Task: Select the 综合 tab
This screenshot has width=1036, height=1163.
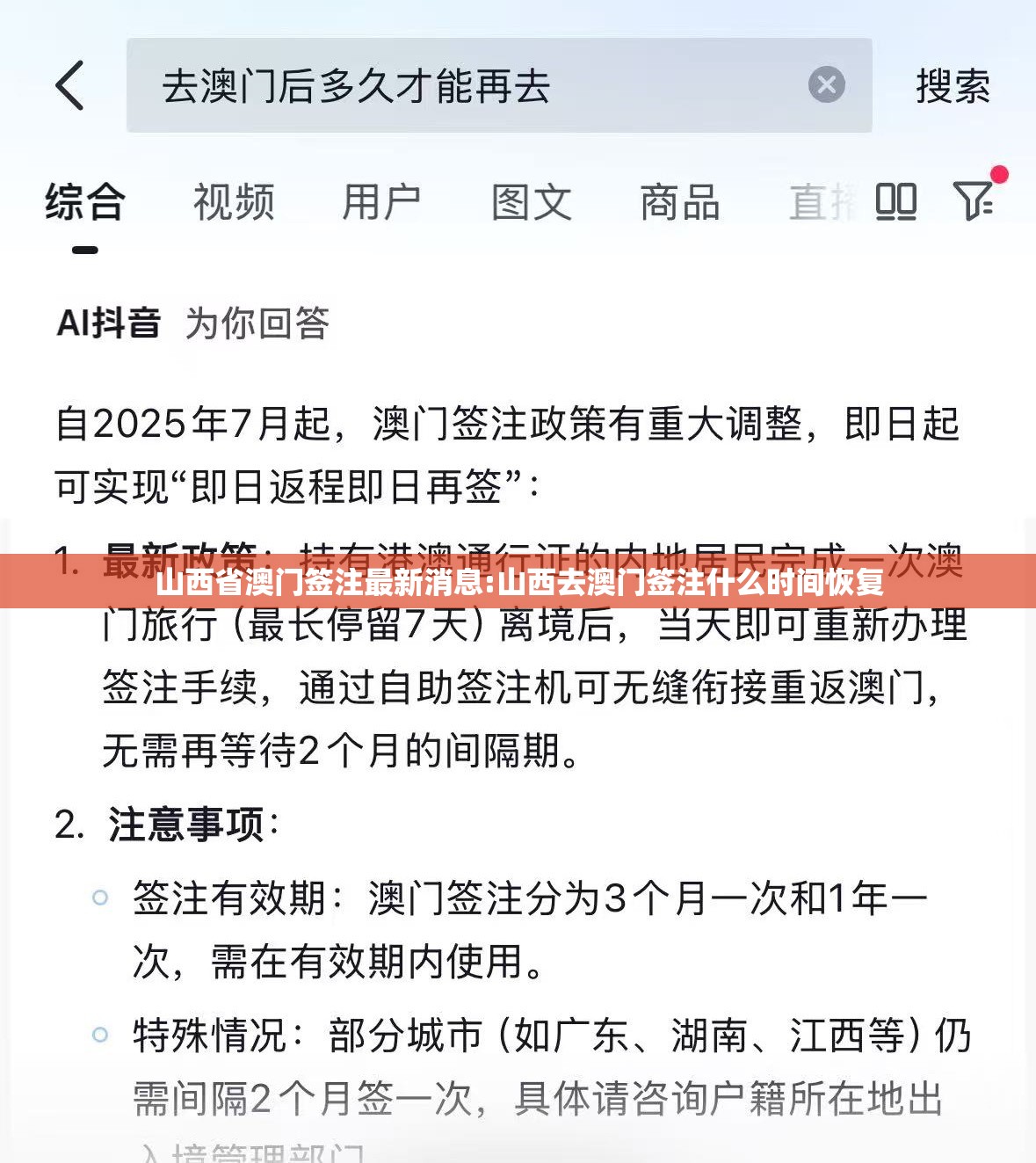Action: [x=85, y=202]
